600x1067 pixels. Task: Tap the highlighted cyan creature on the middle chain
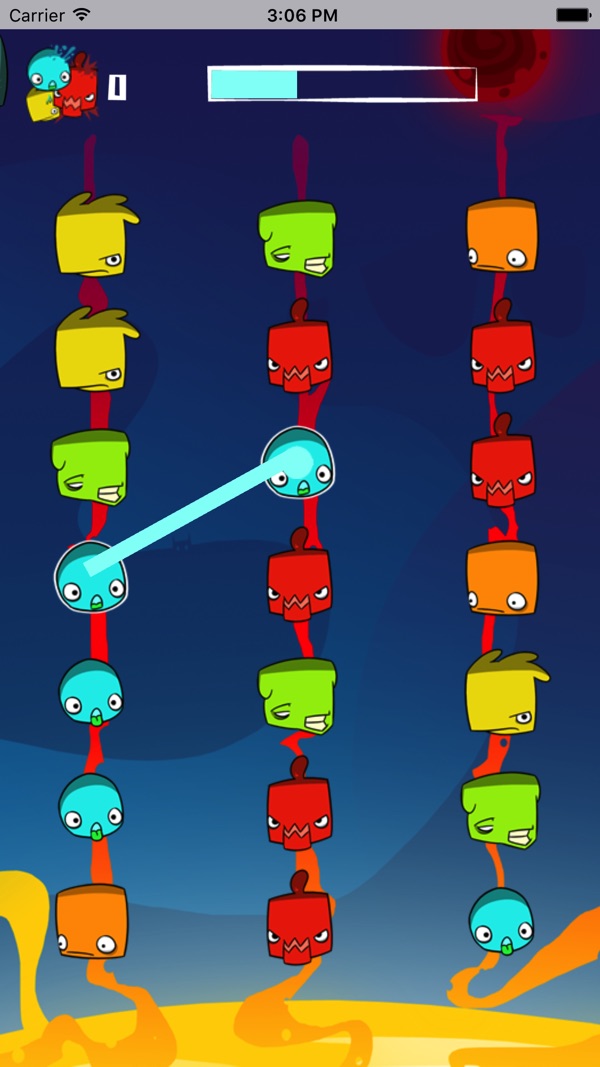pyautogui.click(x=298, y=463)
